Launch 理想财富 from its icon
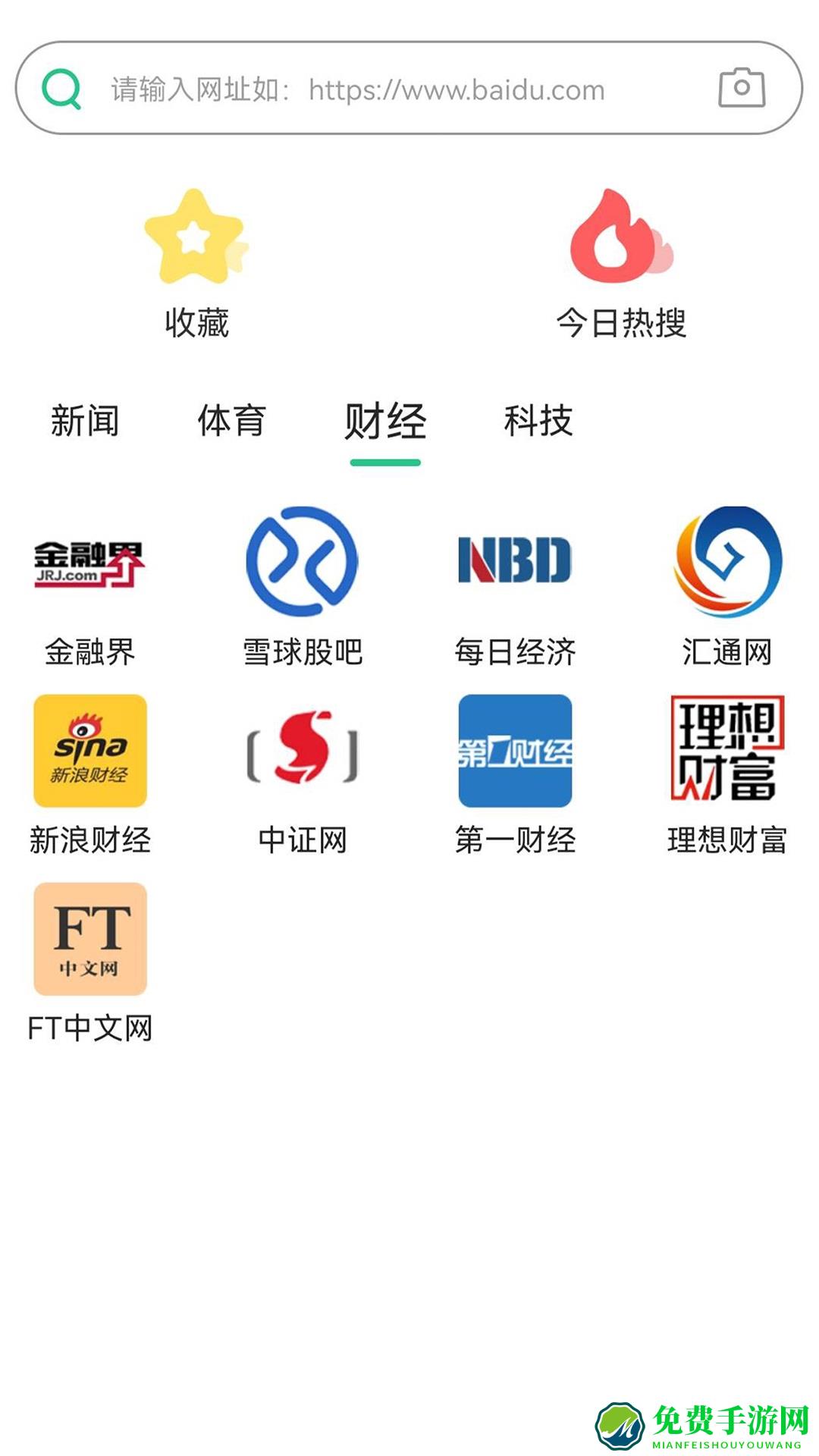The image size is (819, 1456). (x=728, y=751)
